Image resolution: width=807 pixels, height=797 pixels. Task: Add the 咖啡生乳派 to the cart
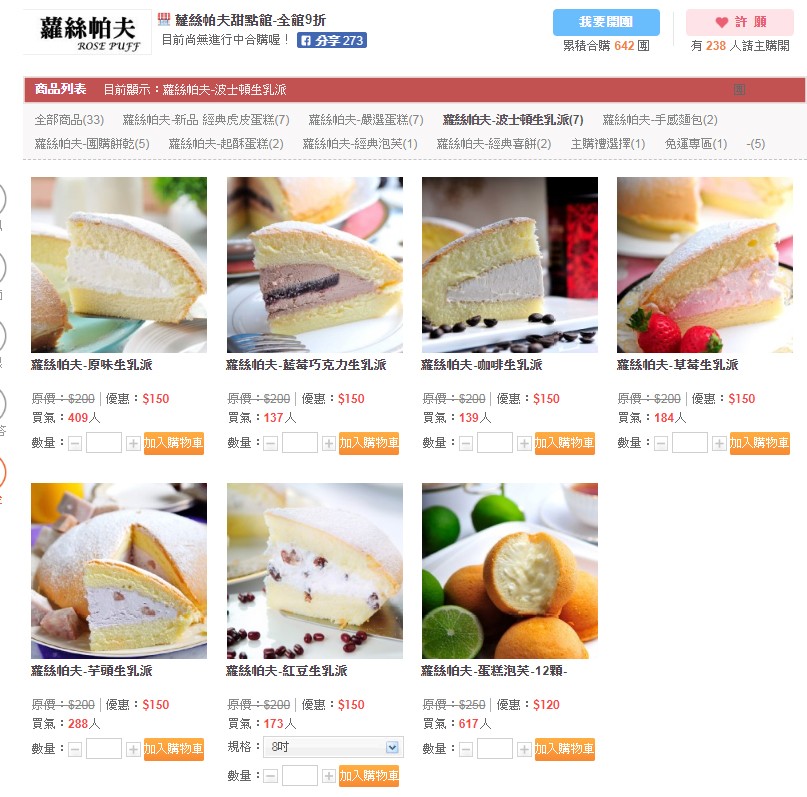(x=564, y=443)
